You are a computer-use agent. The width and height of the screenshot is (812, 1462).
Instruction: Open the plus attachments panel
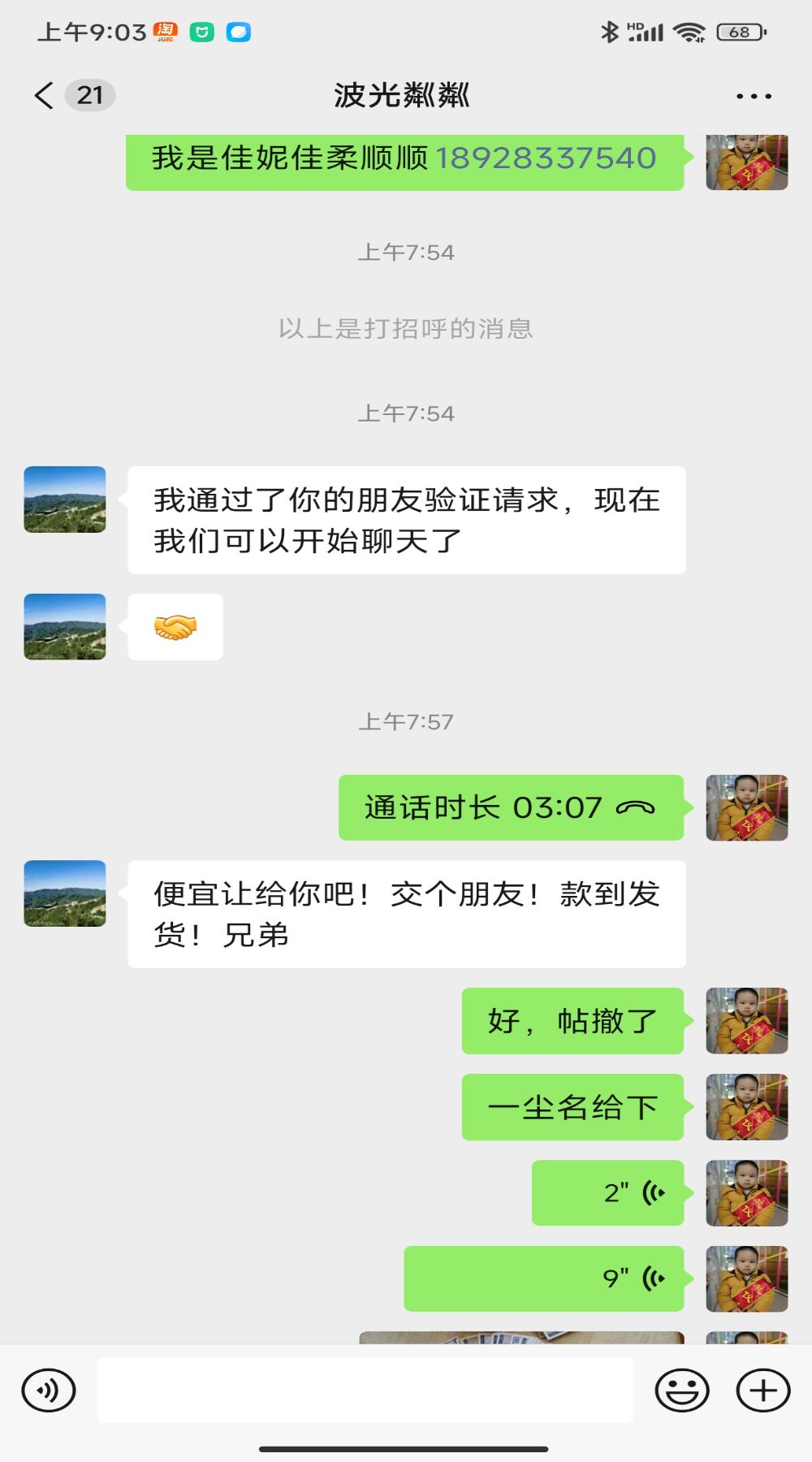pos(762,1390)
